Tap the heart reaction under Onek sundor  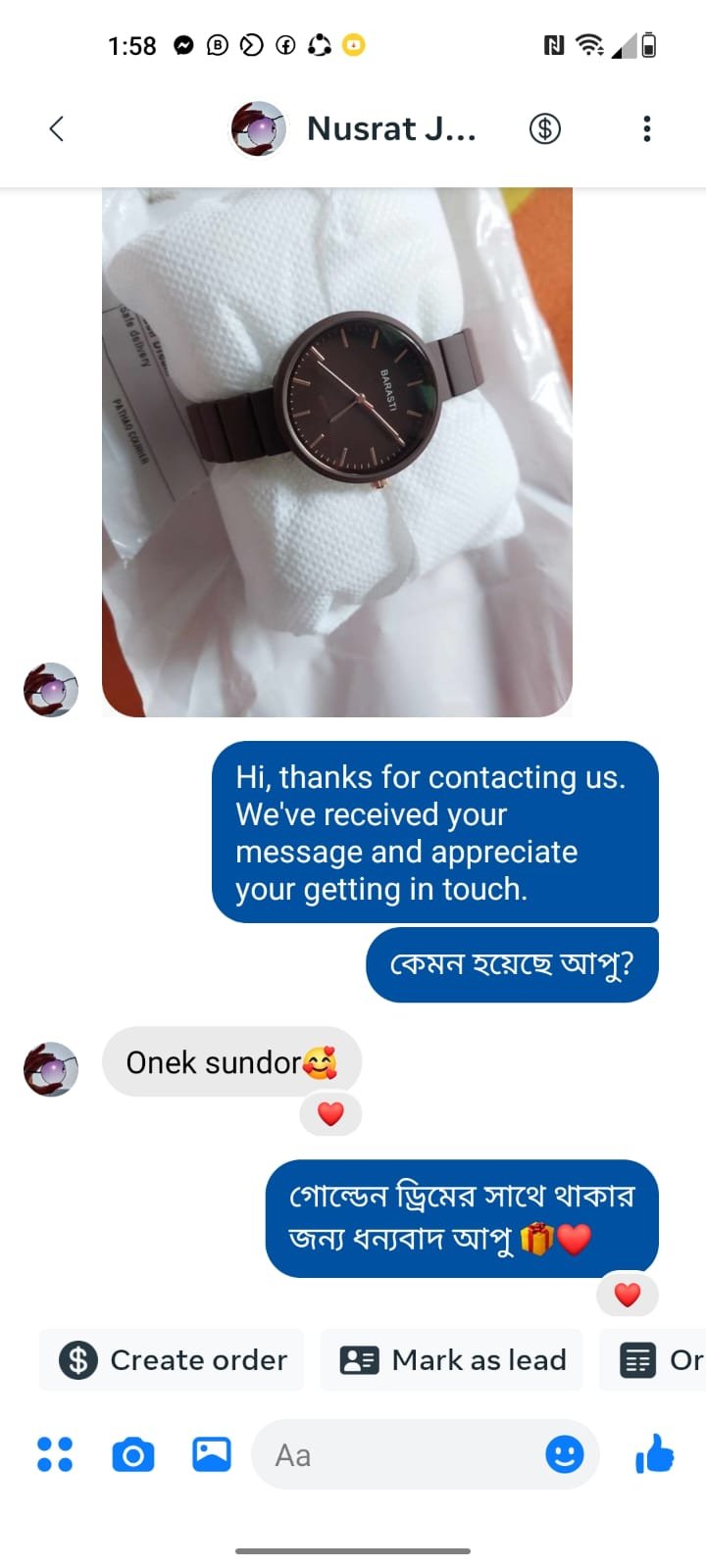point(330,1114)
